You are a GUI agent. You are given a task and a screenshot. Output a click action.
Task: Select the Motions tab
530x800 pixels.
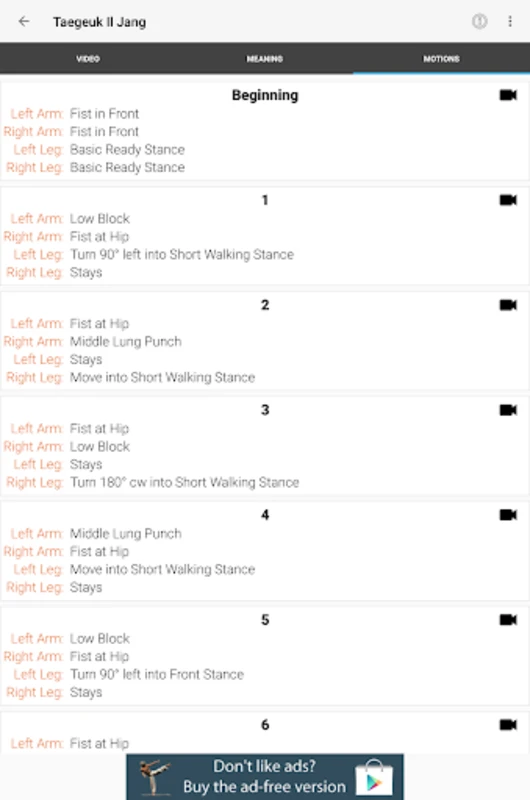[441, 59]
